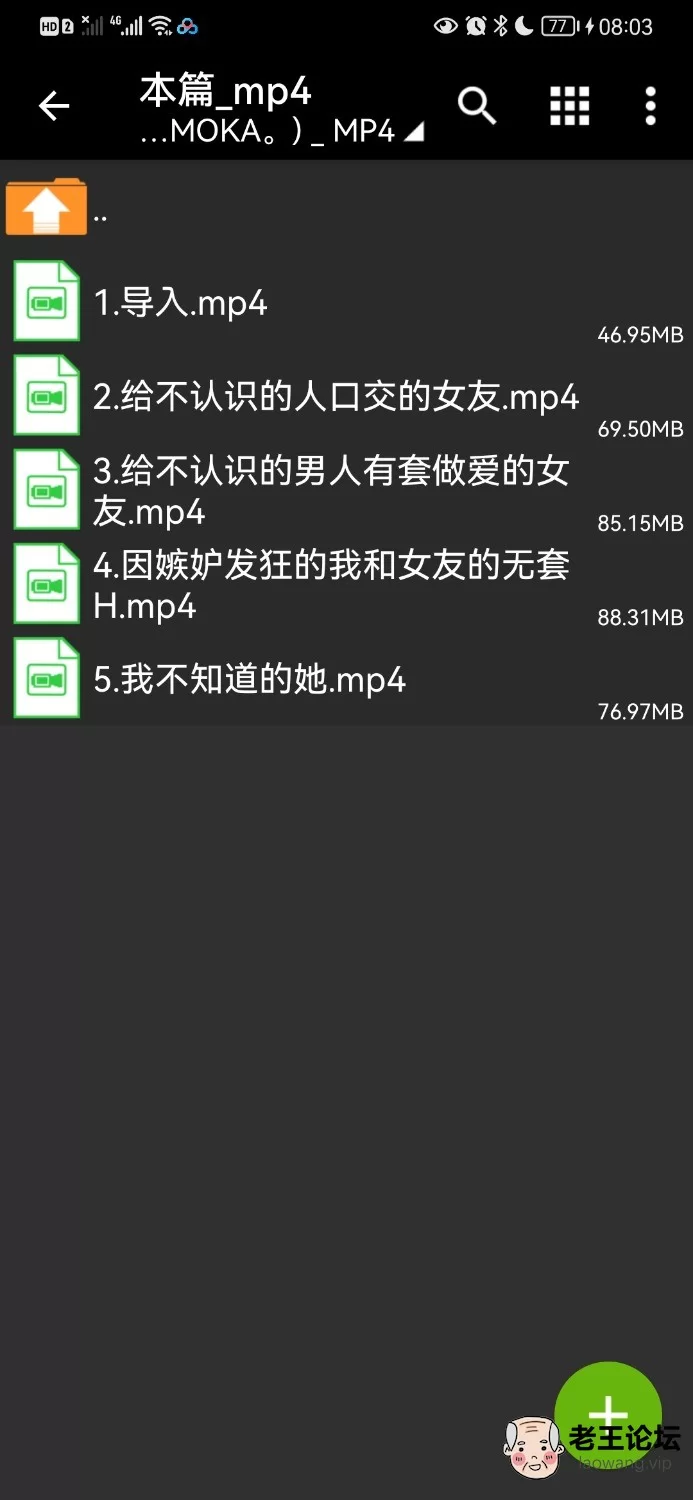The height and width of the screenshot is (1500, 693).
Task: Open the file 5.我不知道的她.mp4
Action: point(346,678)
